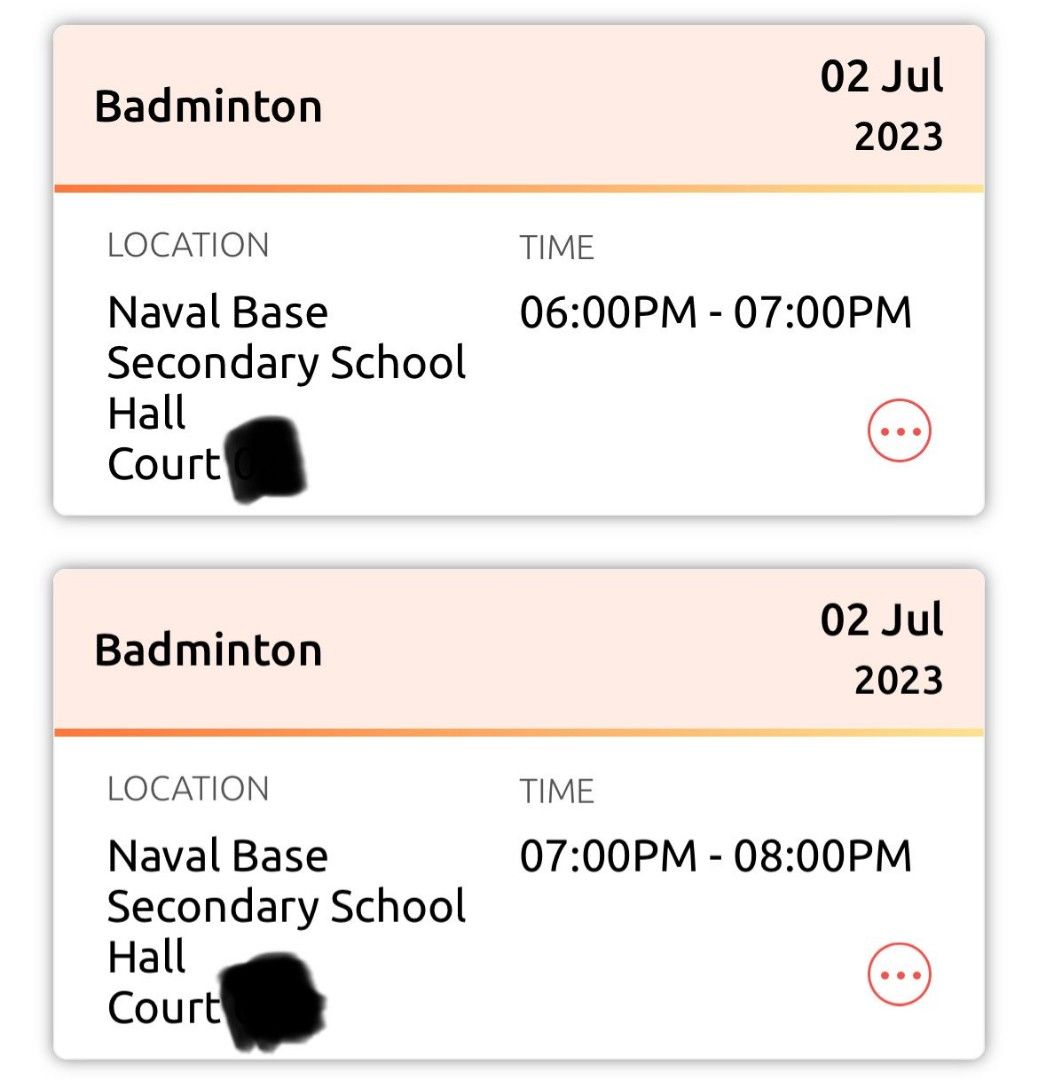Image resolution: width=1038 pixels, height=1080 pixels.
Task: Click the red ellipsis icon in the bottom card
Action: click(x=899, y=972)
